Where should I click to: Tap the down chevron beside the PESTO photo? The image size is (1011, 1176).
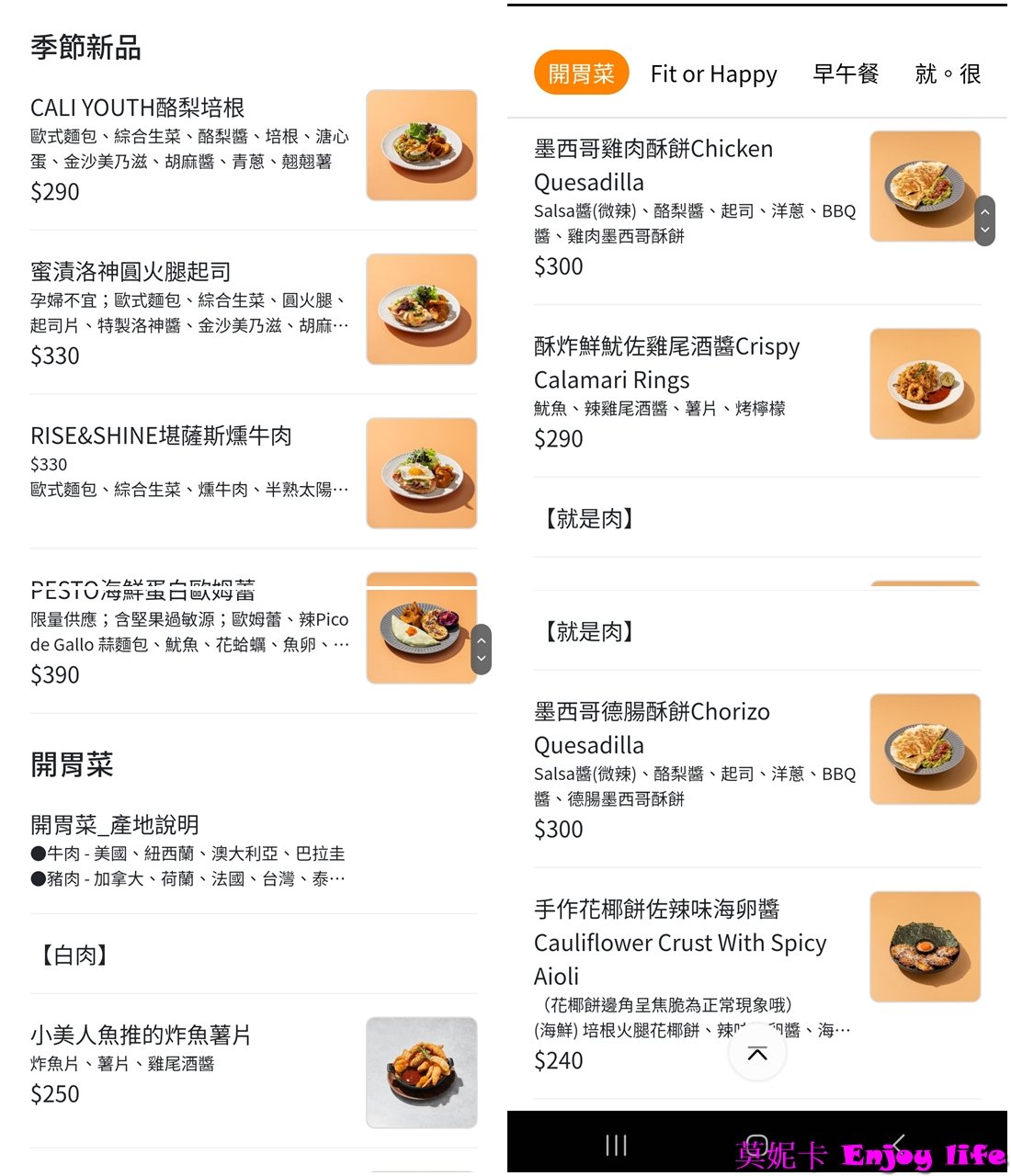click(482, 660)
